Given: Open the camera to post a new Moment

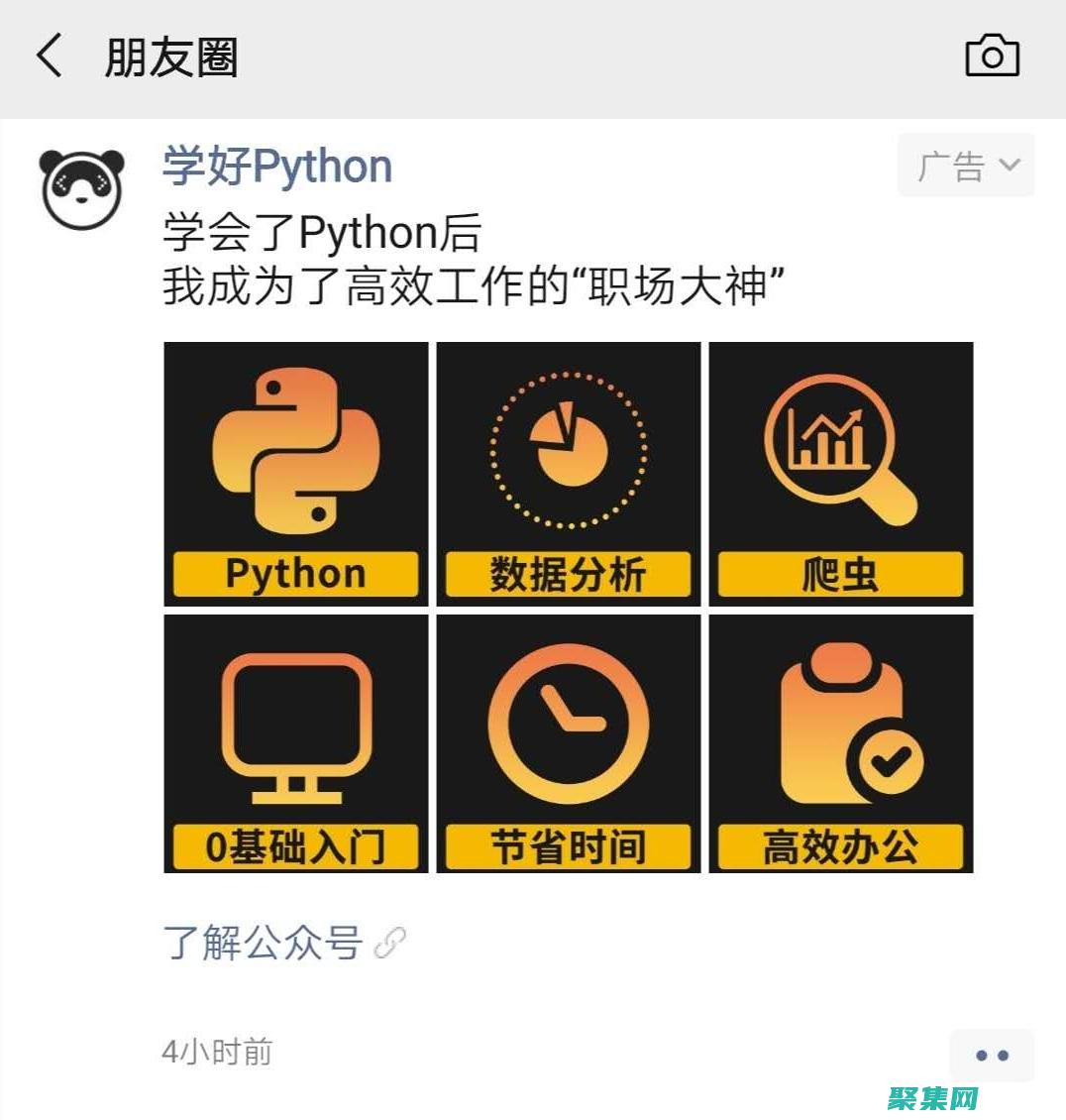Looking at the screenshot, I should point(992,56).
